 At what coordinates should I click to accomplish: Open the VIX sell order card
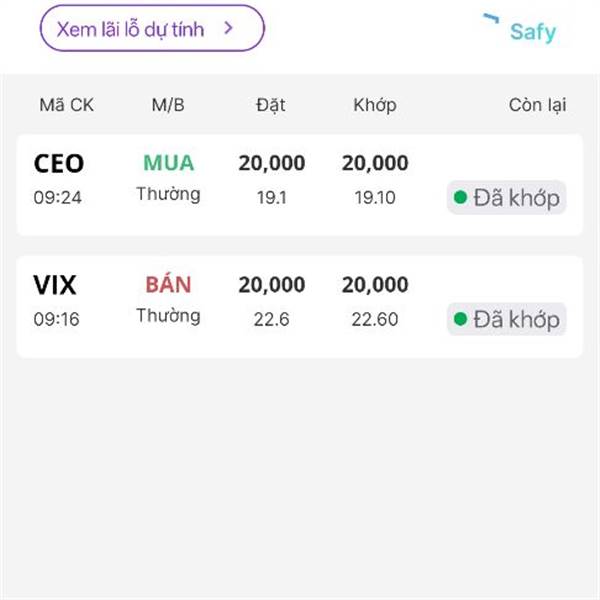299,307
